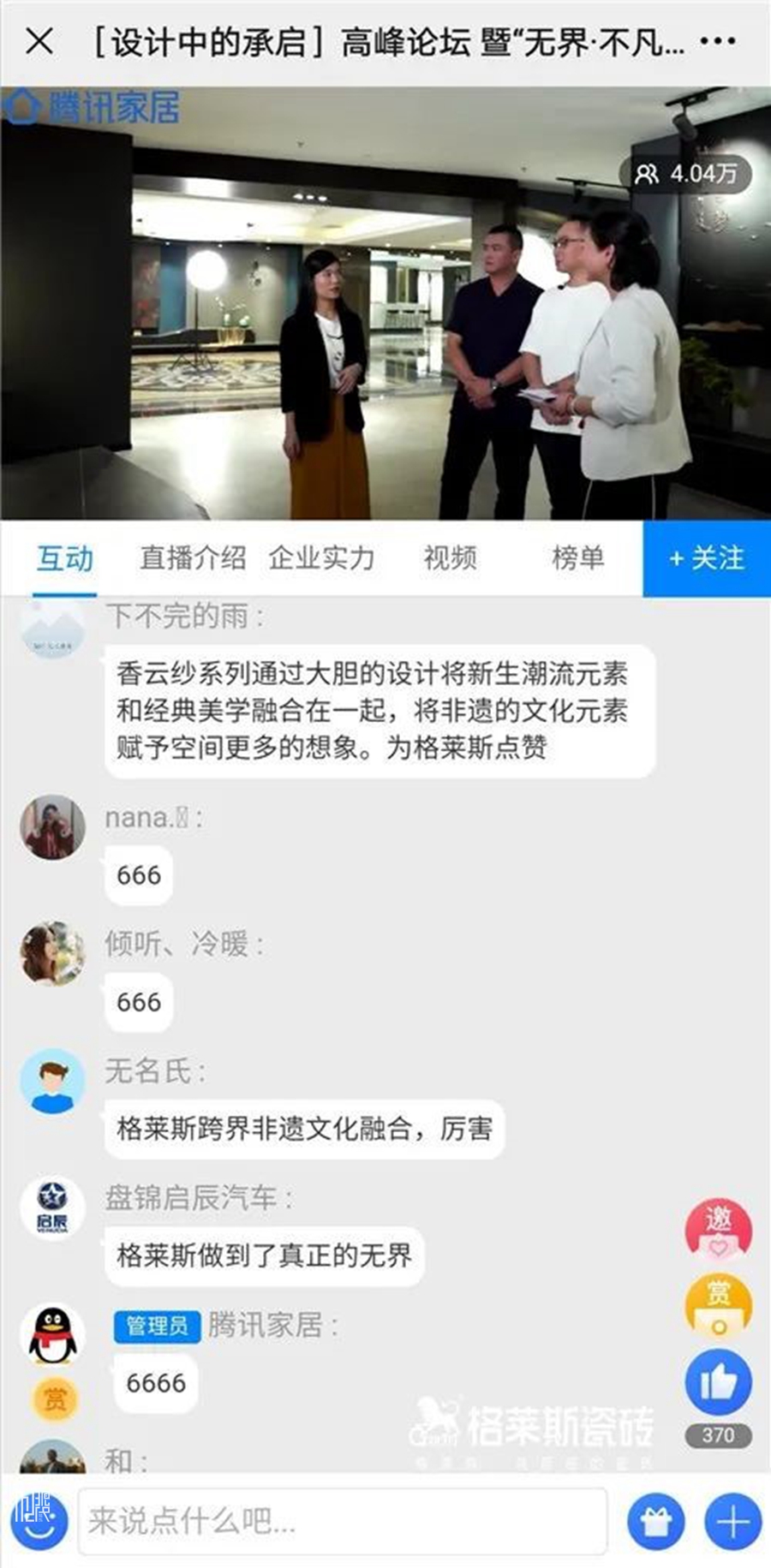Switch to the 直播介绍 tab
This screenshot has height=1568, width=771.
pyautogui.click(x=193, y=558)
